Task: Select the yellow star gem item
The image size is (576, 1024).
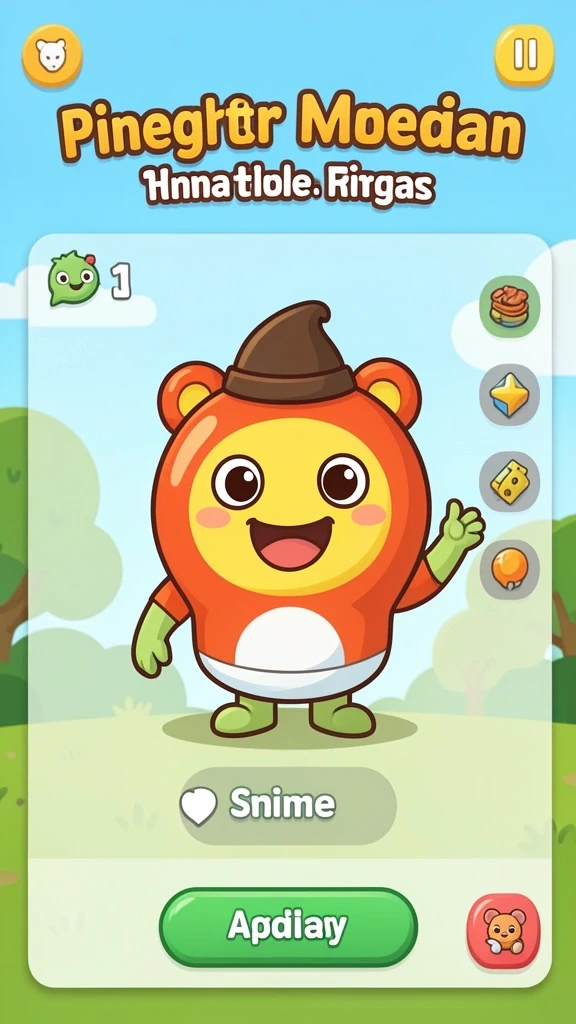Action: point(509,394)
